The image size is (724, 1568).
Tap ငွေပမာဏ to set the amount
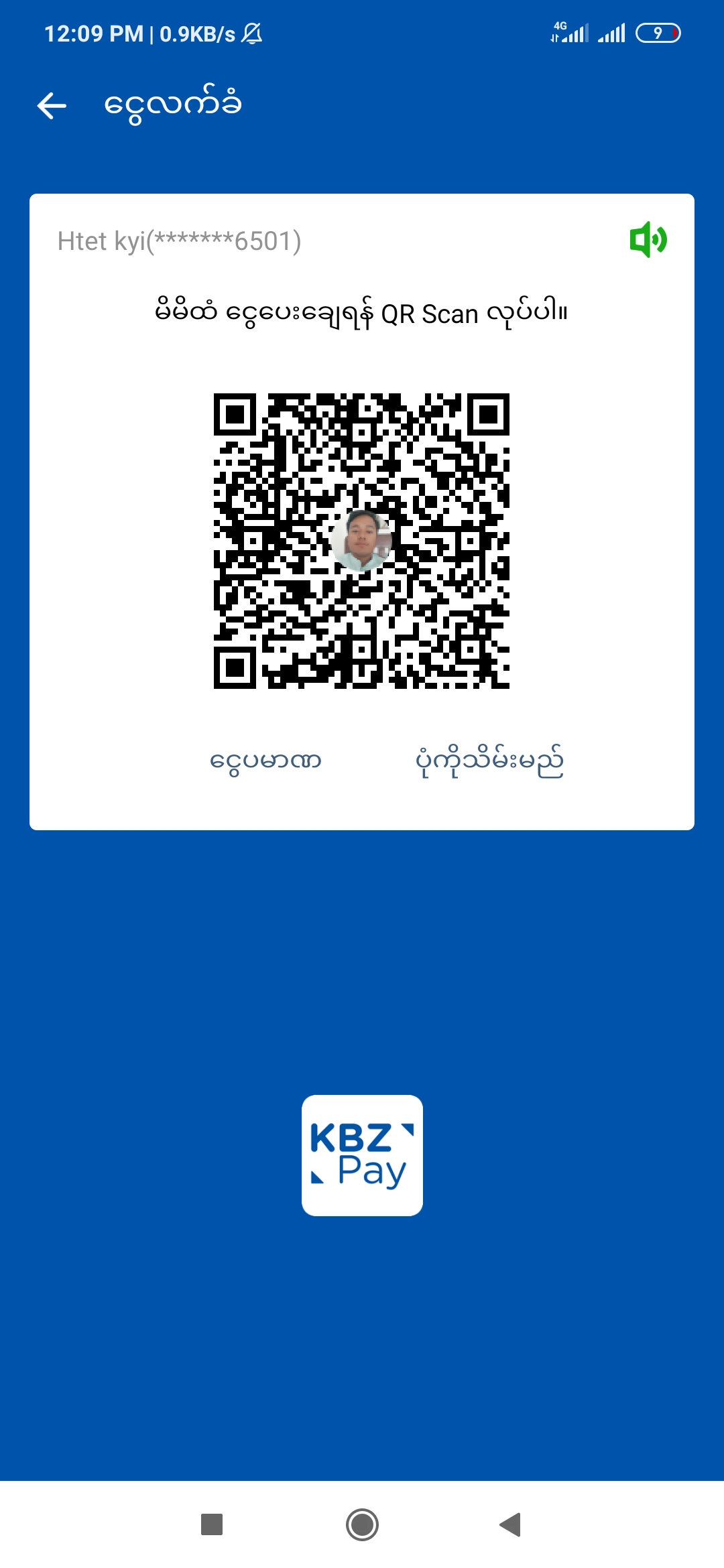pyautogui.click(x=265, y=761)
